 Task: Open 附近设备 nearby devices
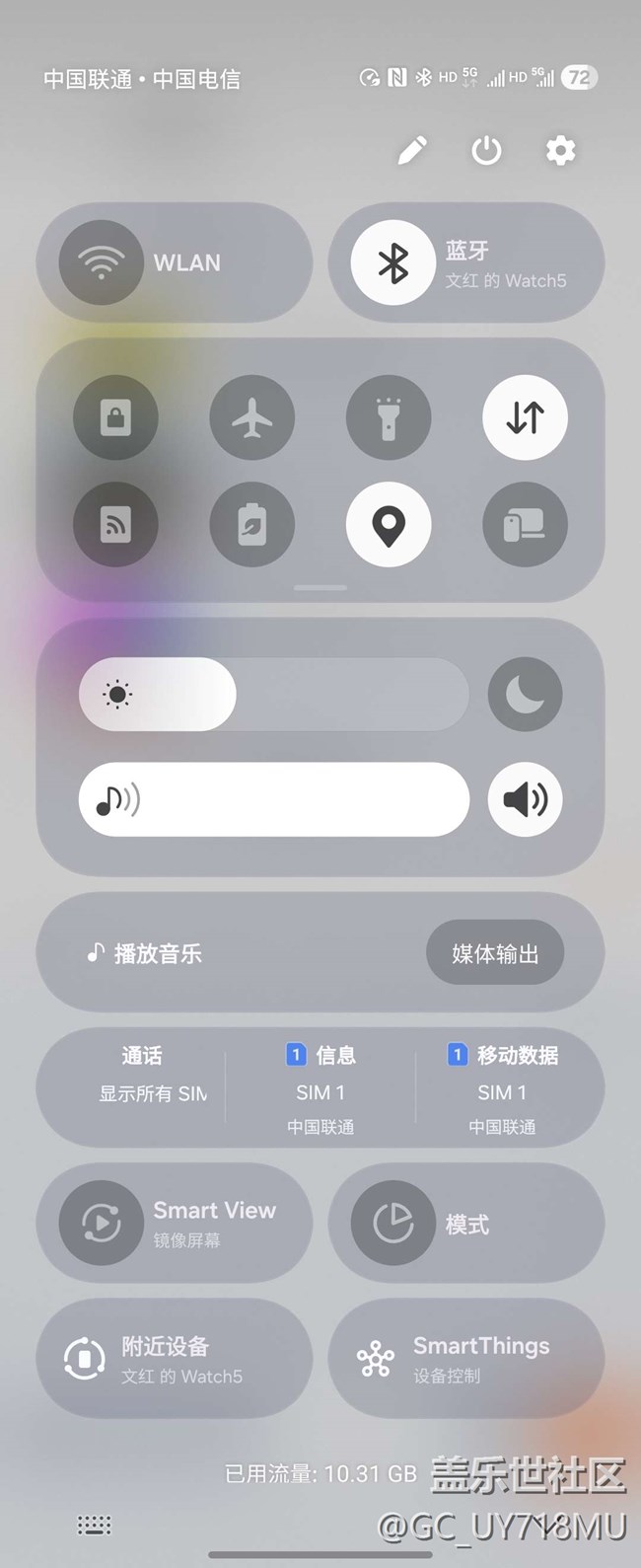[174, 1359]
